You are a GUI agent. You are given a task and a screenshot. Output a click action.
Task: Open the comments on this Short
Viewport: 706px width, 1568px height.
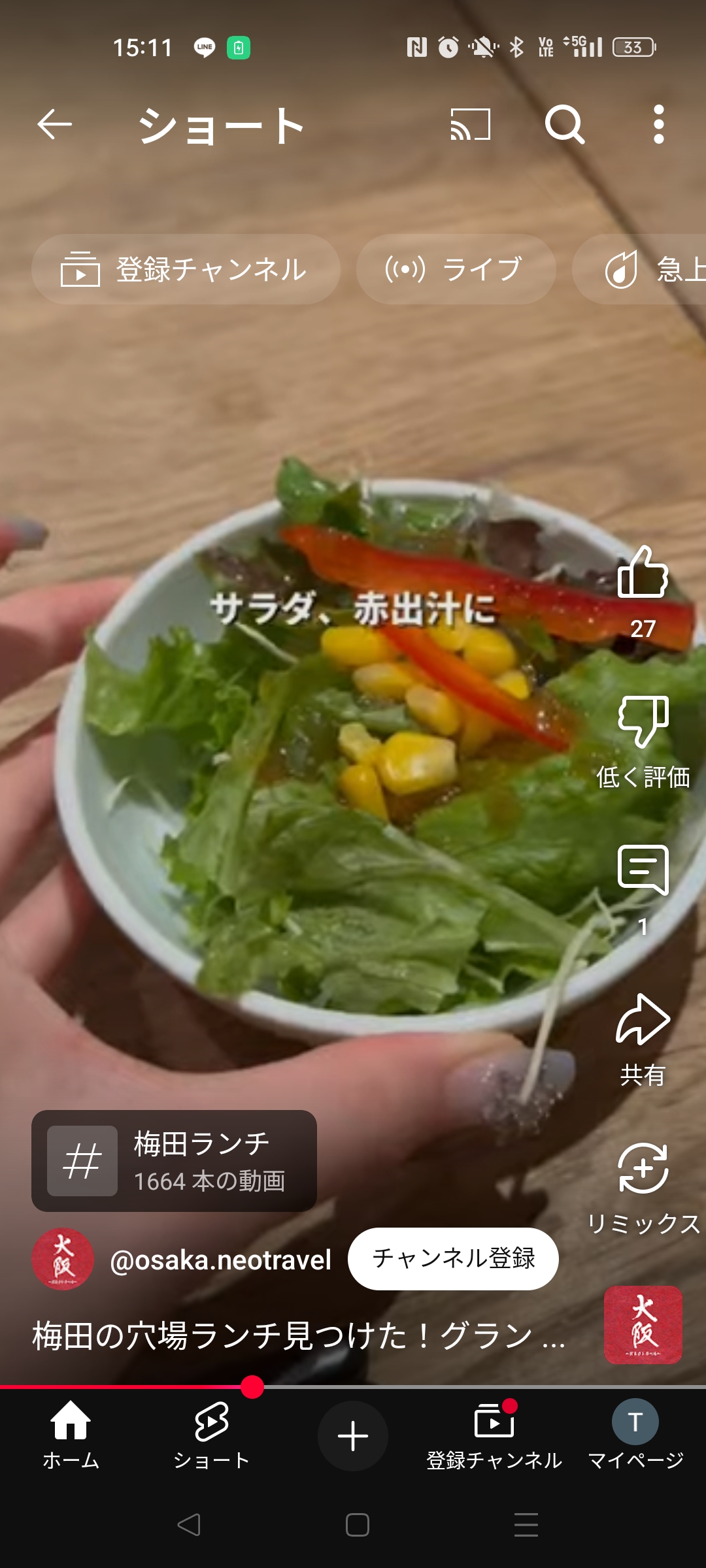coord(643,871)
